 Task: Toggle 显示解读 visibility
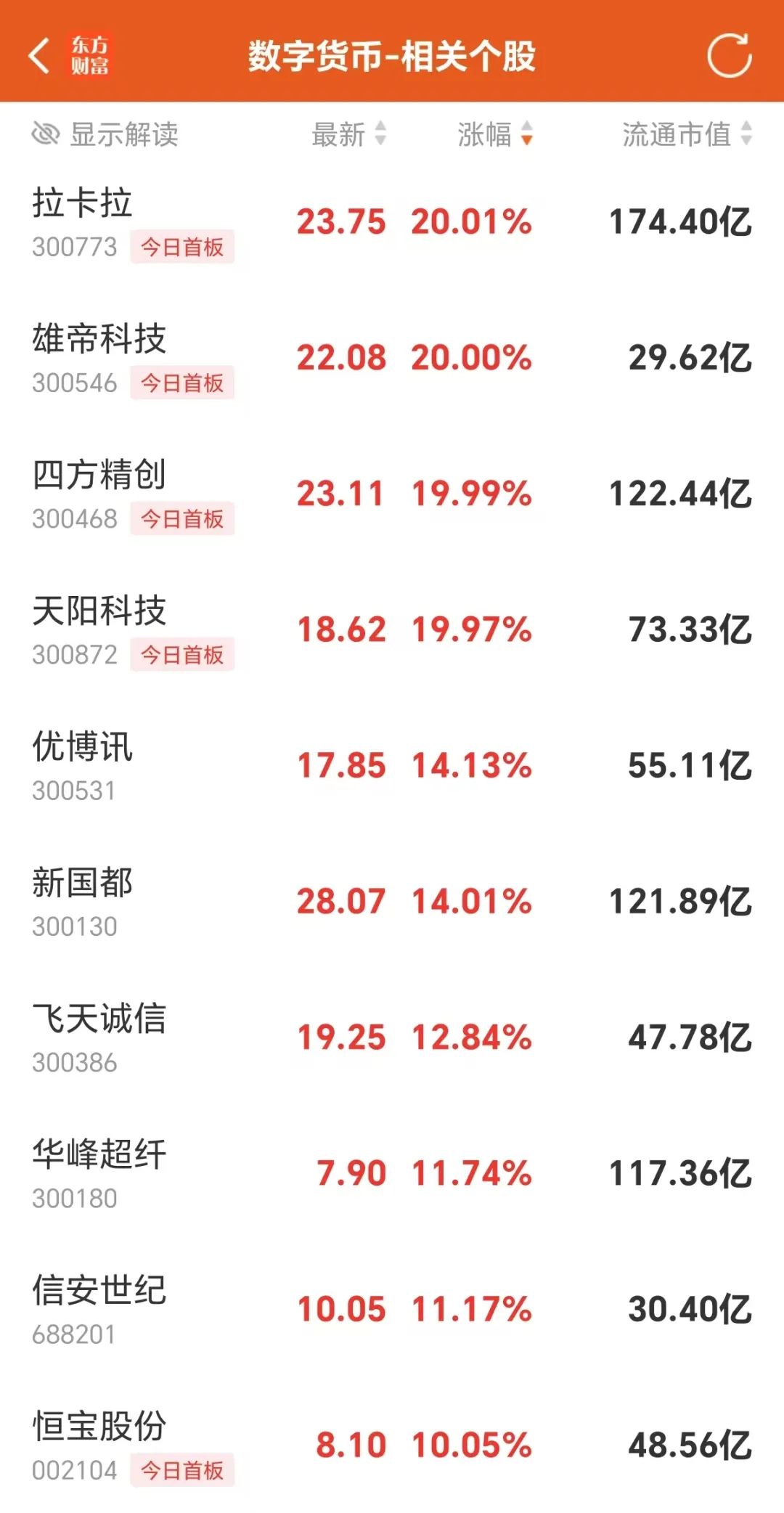(x=105, y=134)
